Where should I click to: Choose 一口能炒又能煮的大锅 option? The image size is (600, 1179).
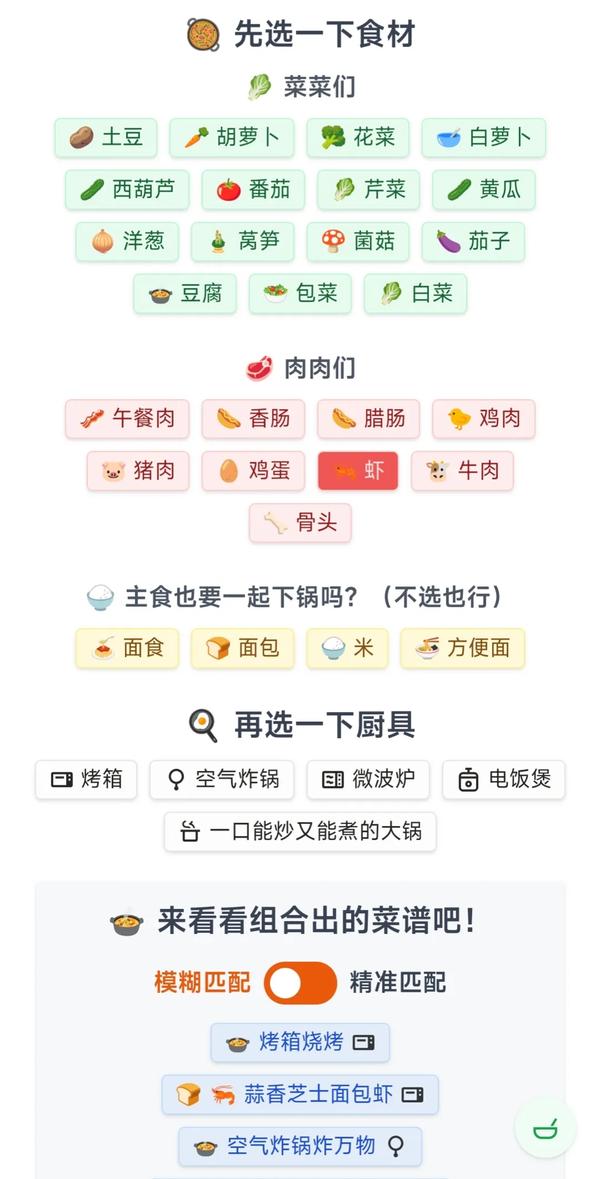(x=300, y=831)
